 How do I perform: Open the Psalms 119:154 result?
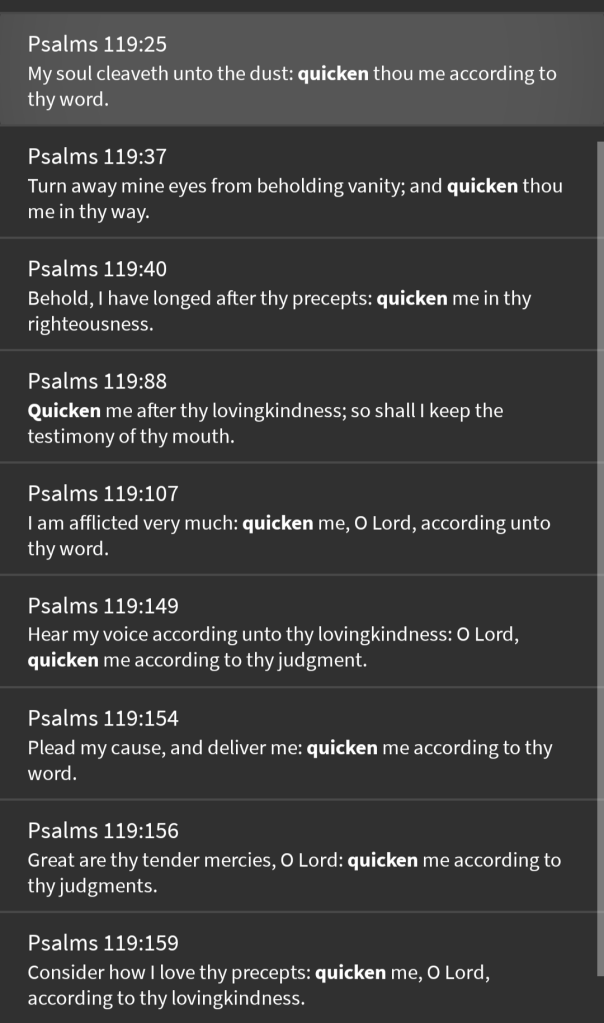click(x=300, y=744)
